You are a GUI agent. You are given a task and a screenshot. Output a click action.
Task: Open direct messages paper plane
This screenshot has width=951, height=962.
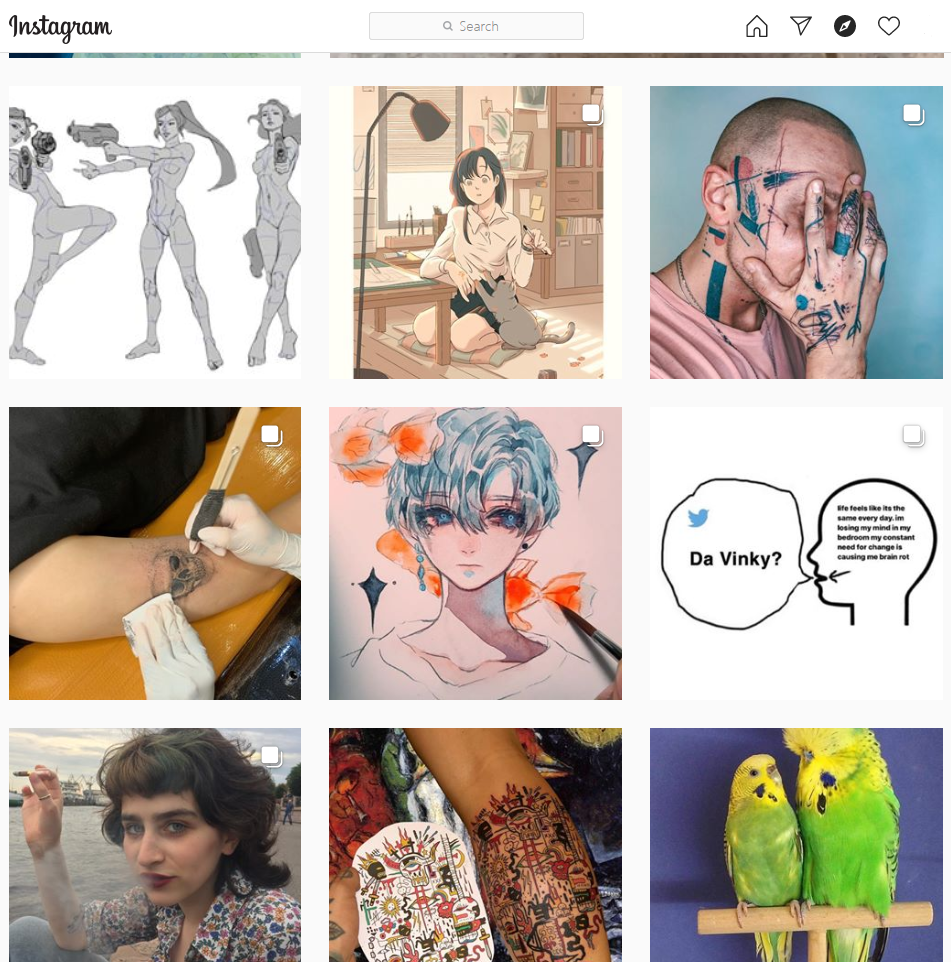(x=801, y=26)
